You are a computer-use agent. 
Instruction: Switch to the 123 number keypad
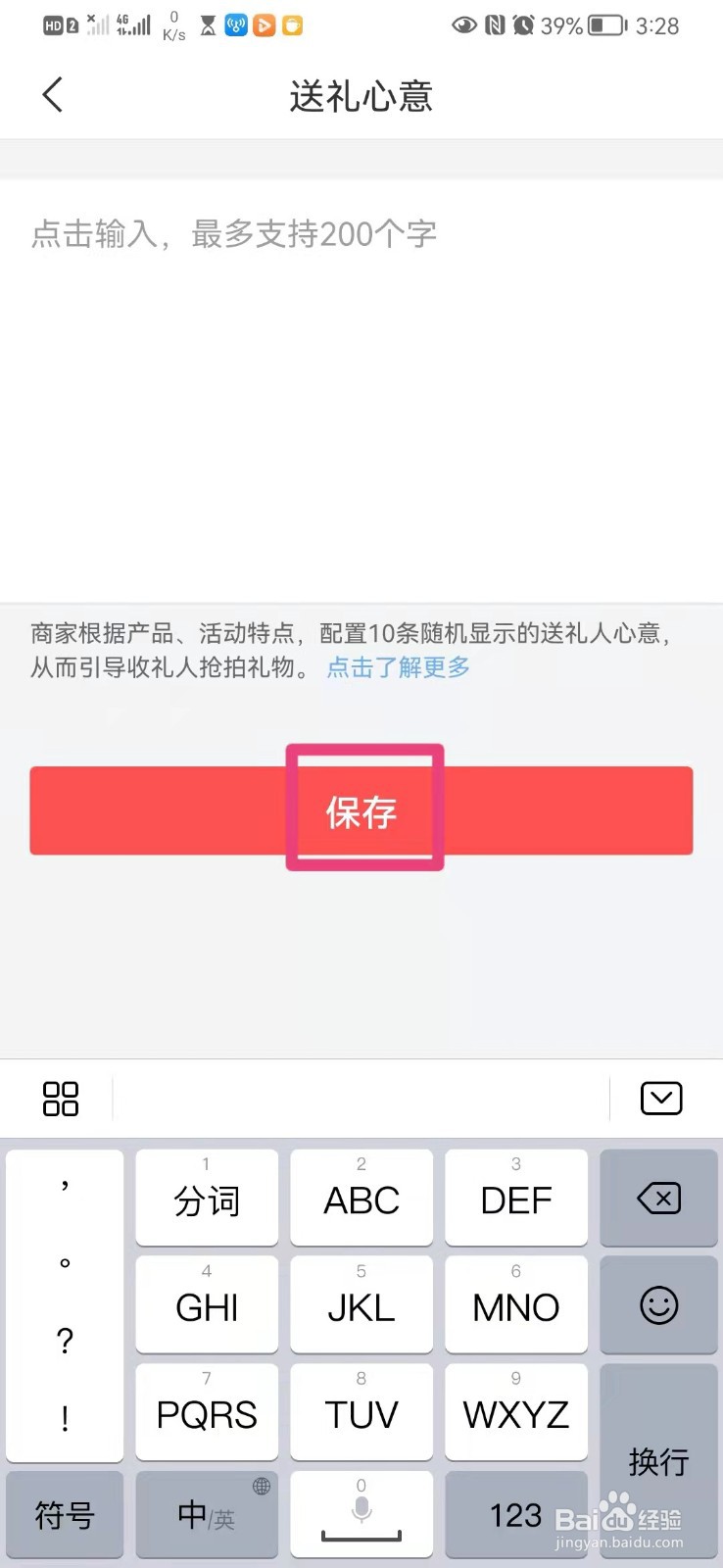516,1514
